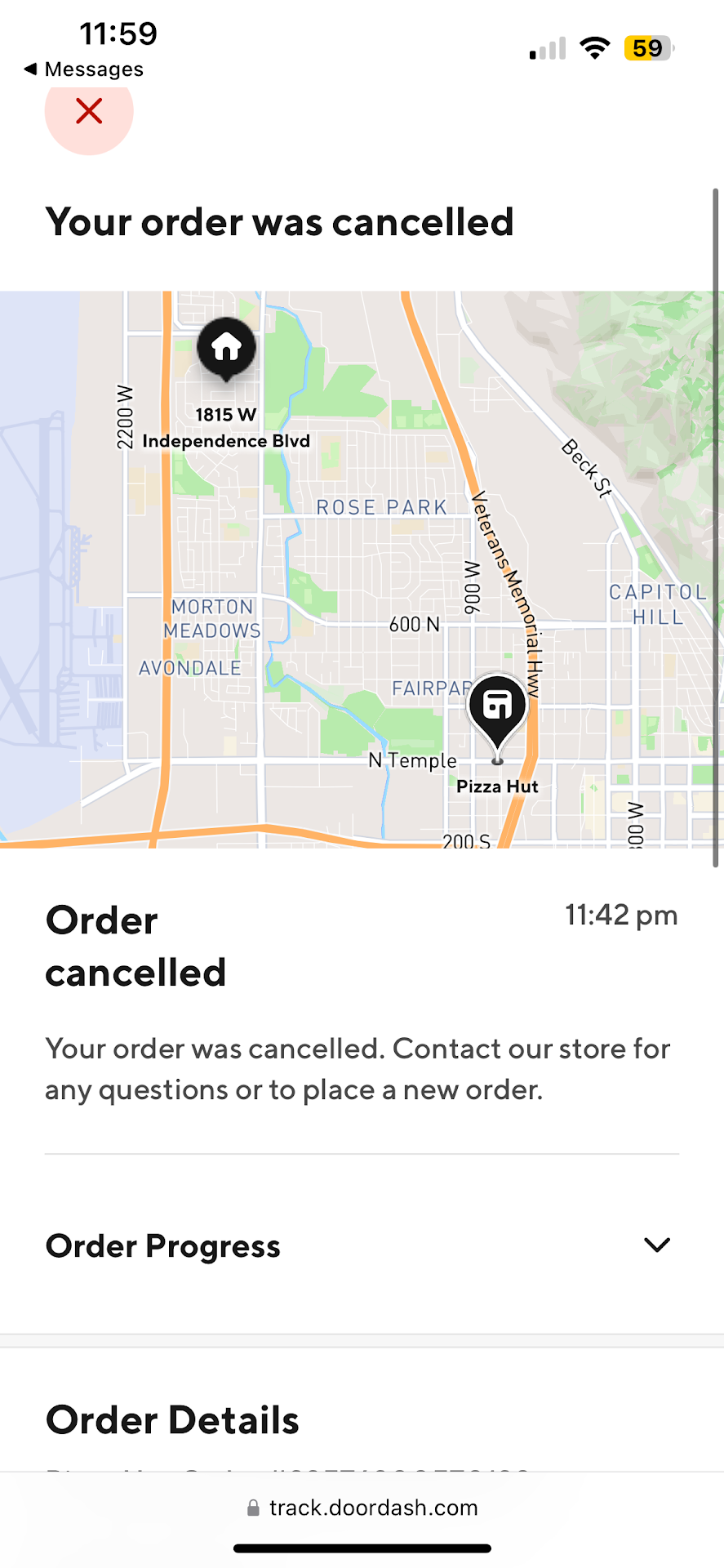Viewport: 724px width, 1568px height.
Task: Return to the Messages app
Action: 83,69
